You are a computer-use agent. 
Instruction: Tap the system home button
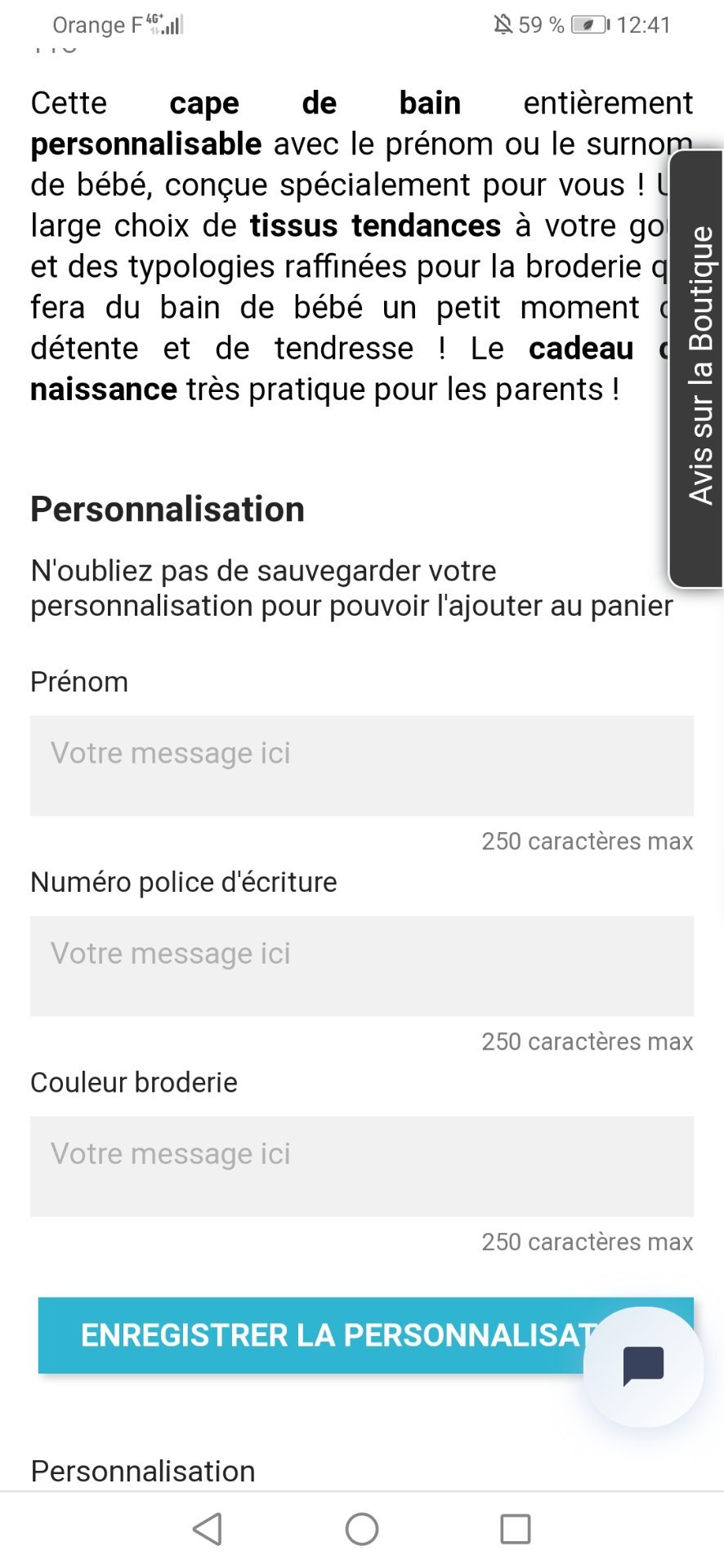coord(362,1529)
